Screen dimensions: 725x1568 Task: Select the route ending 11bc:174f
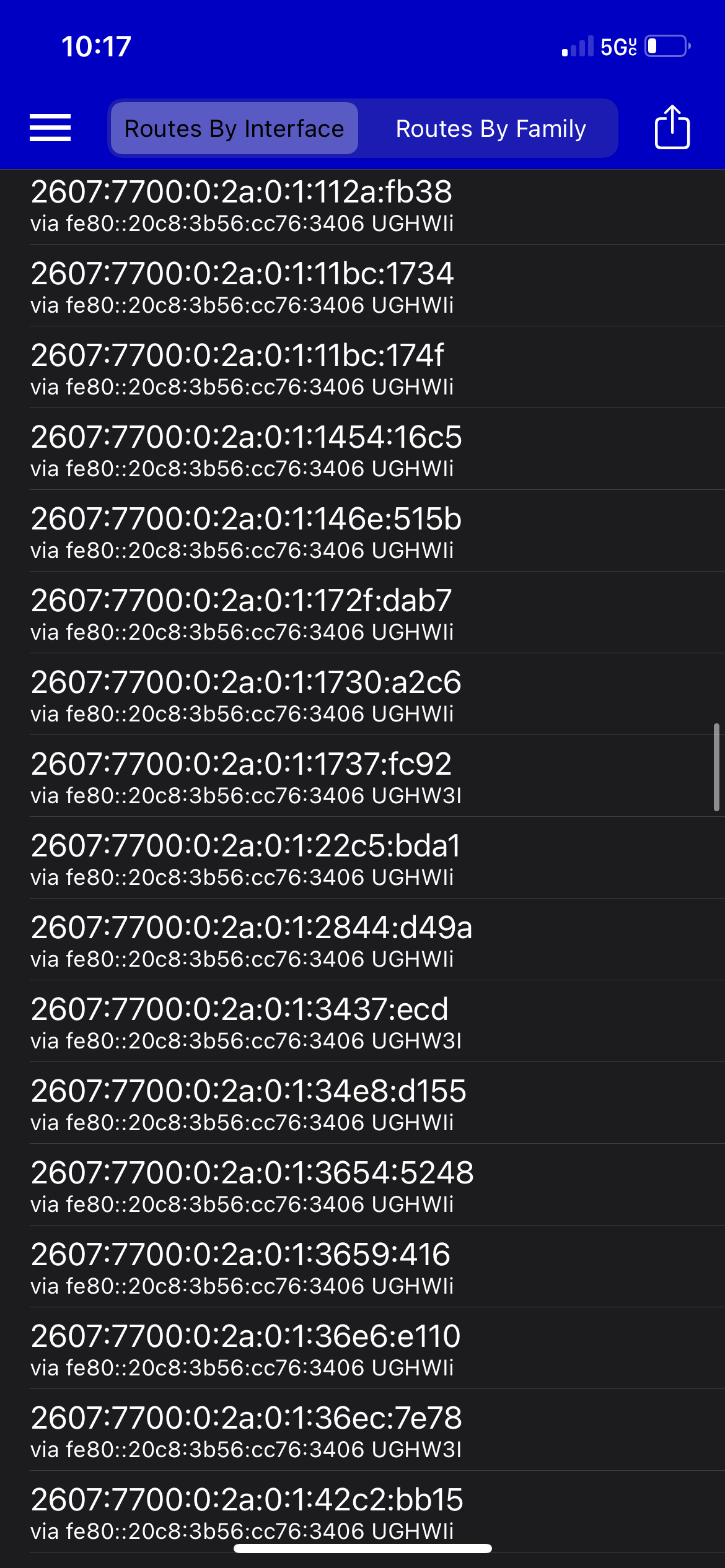point(362,367)
